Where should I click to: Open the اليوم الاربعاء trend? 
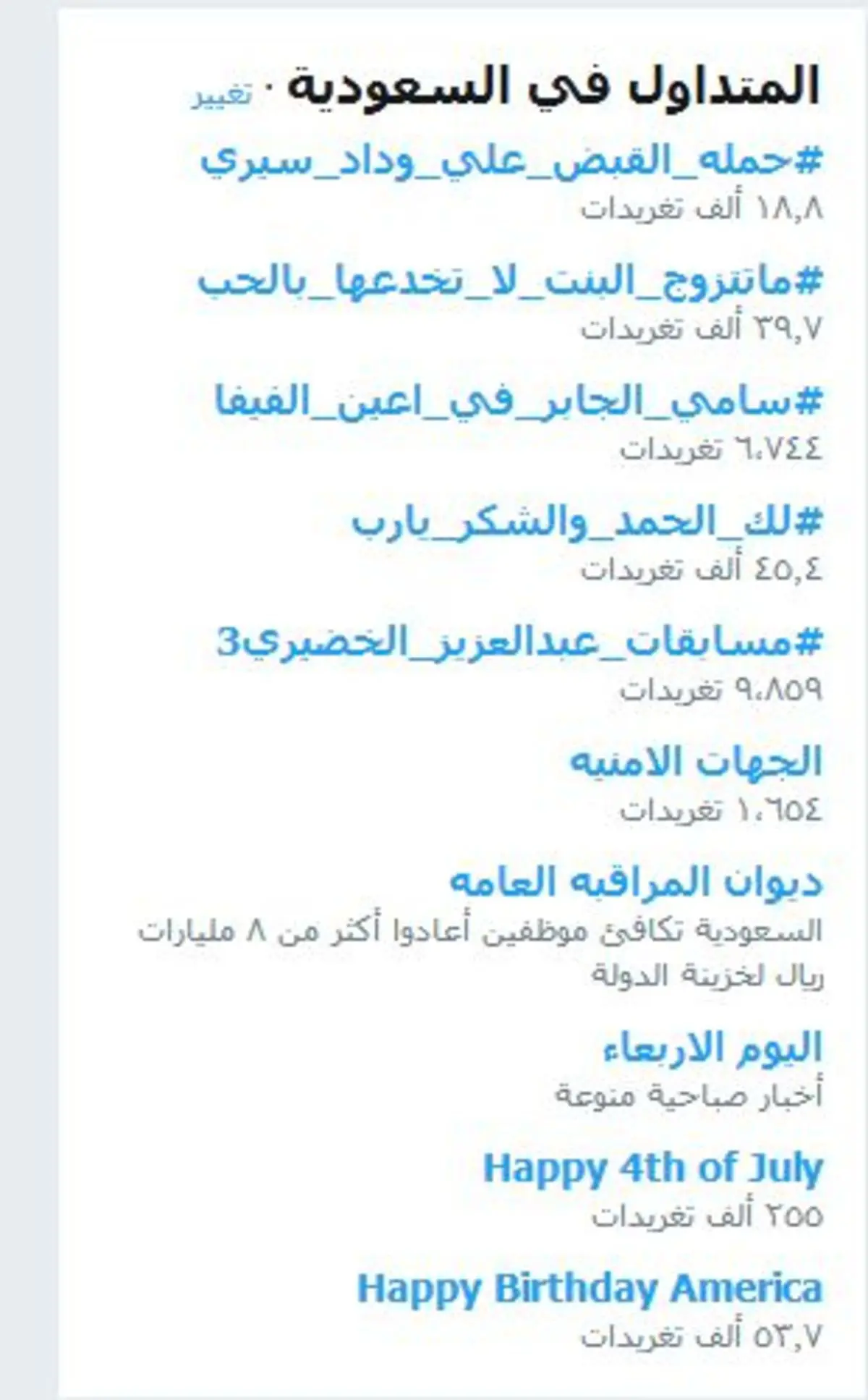click(712, 1048)
